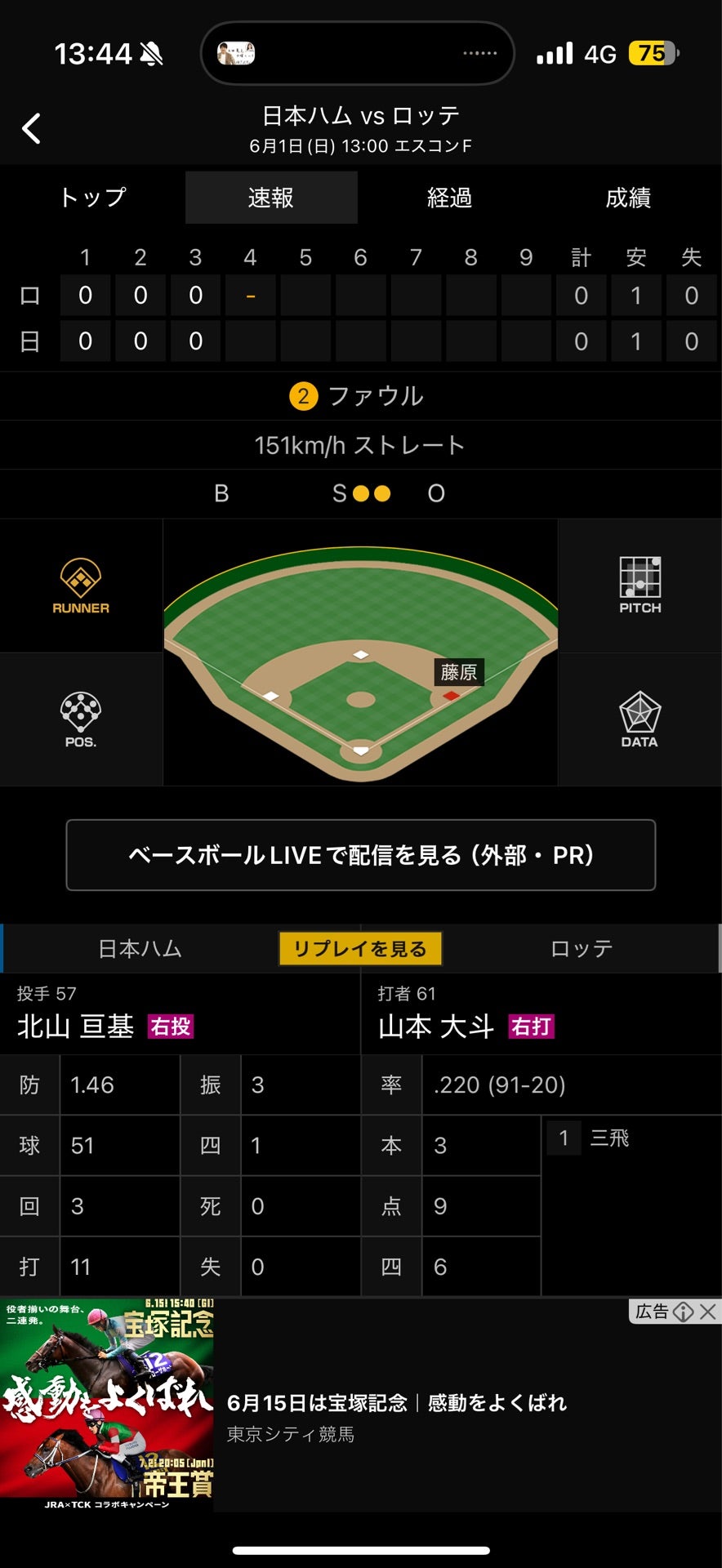Open pitcher 北山 亘基 details
The width and height of the screenshot is (722, 1568).
click(76, 1027)
